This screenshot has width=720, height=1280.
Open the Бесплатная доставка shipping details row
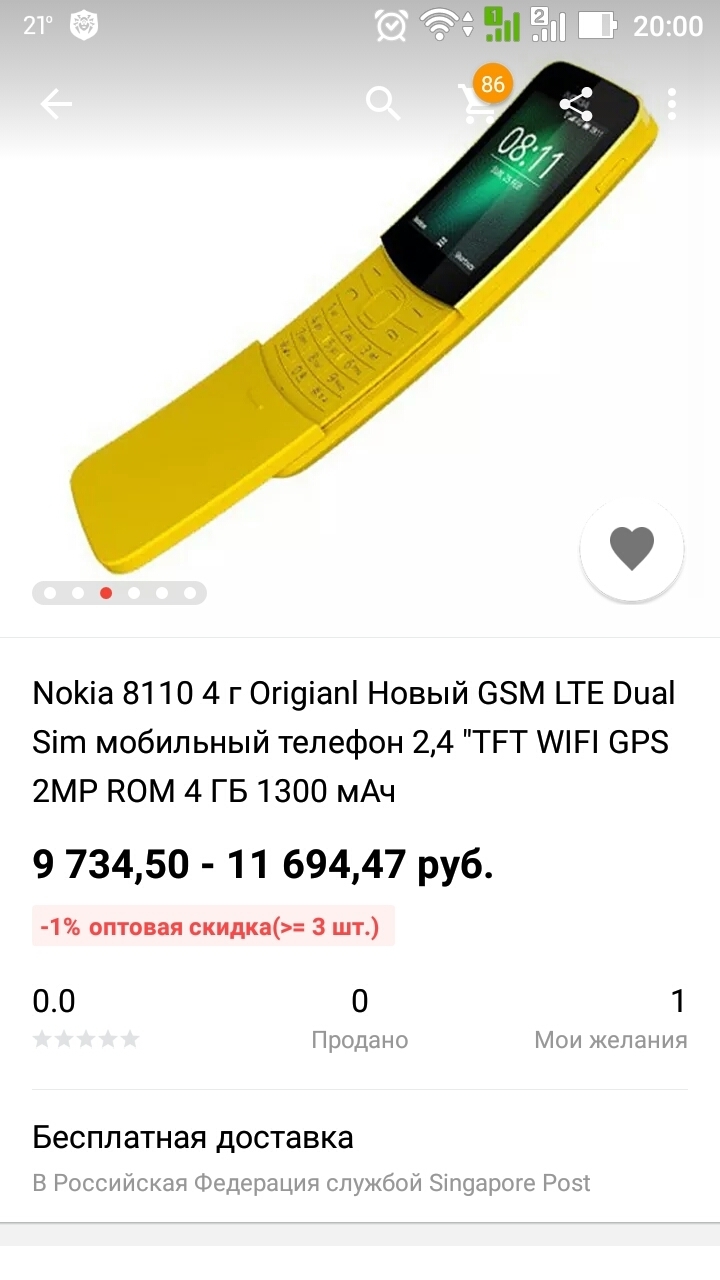(x=360, y=1158)
